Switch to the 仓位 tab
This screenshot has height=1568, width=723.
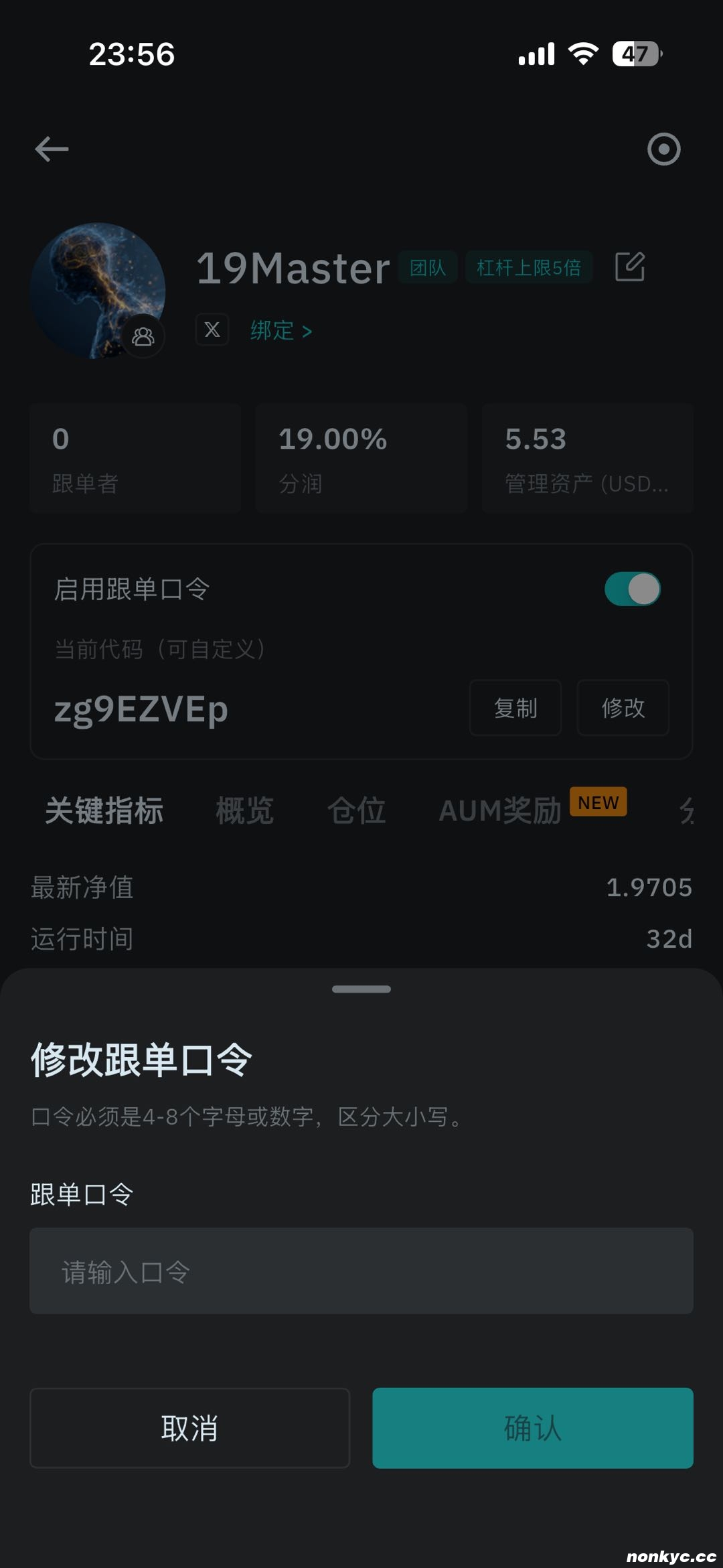coord(356,810)
